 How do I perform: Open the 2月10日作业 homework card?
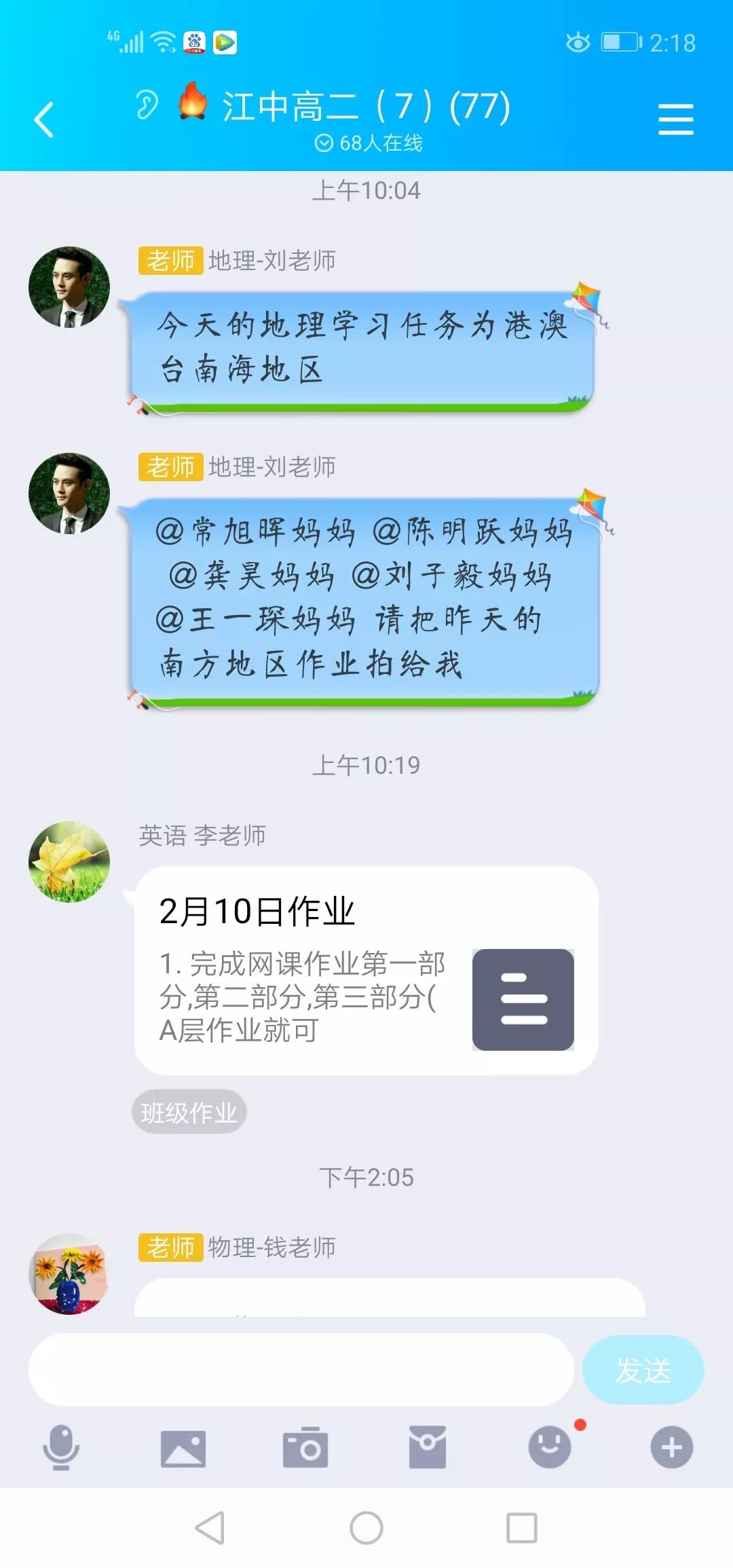(366, 971)
